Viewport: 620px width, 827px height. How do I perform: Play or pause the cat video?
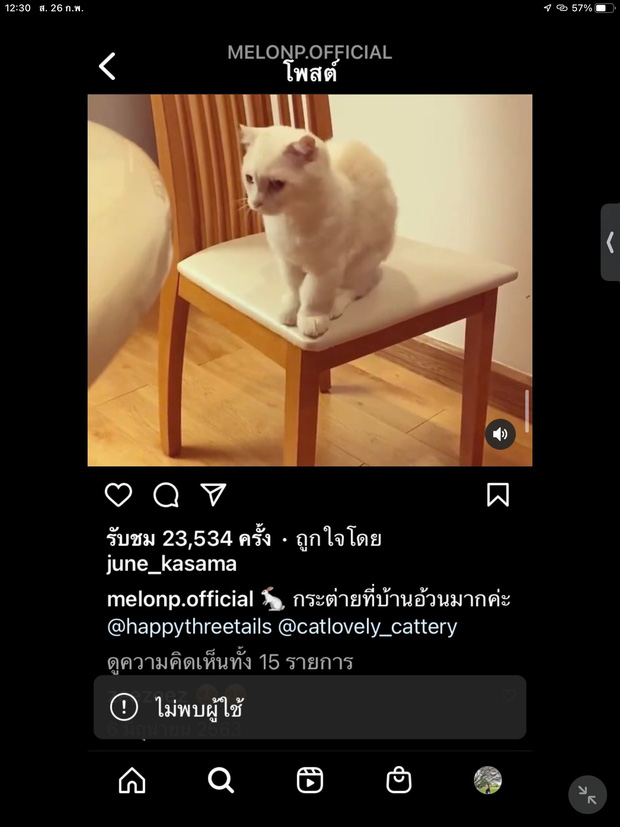click(310, 280)
